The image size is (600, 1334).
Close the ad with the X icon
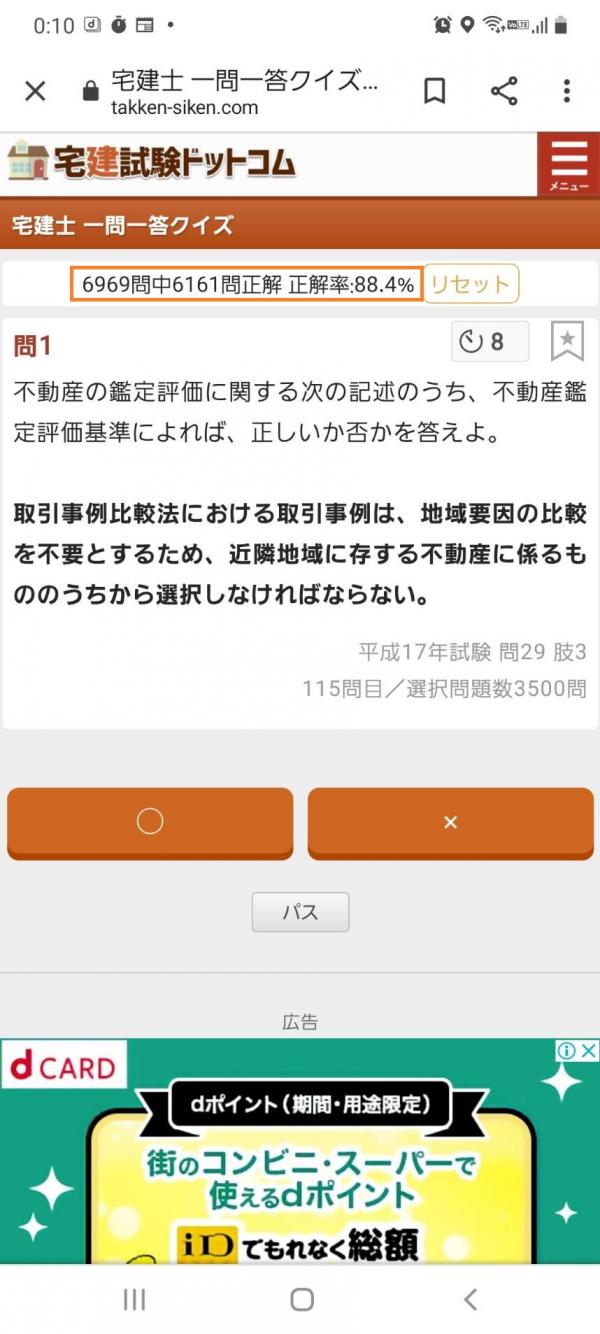[x=589, y=1050]
